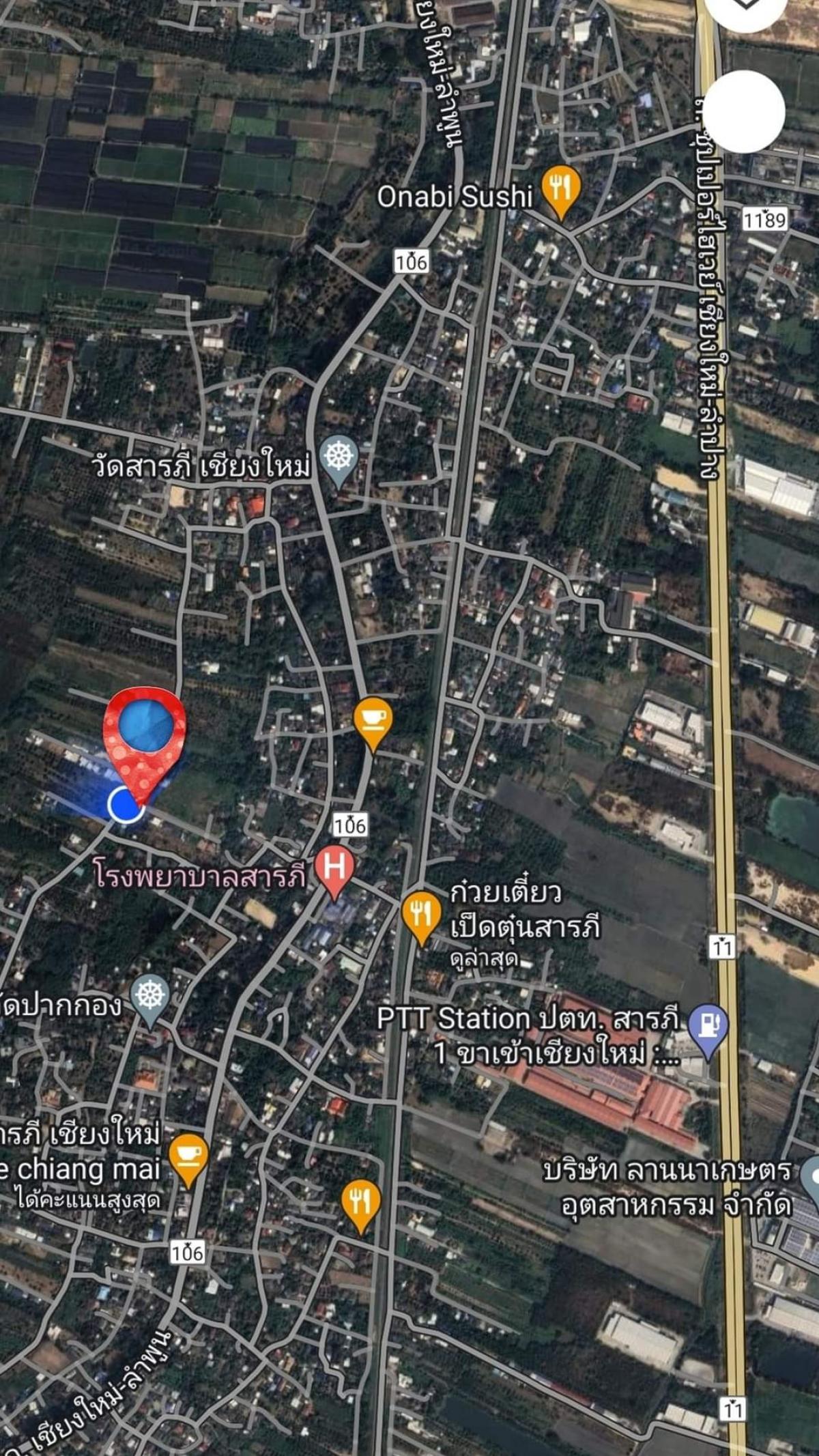Select the วัดสารภี เชียงใหม่ temple marker
The height and width of the screenshot is (1456, 819).
(339, 459)
